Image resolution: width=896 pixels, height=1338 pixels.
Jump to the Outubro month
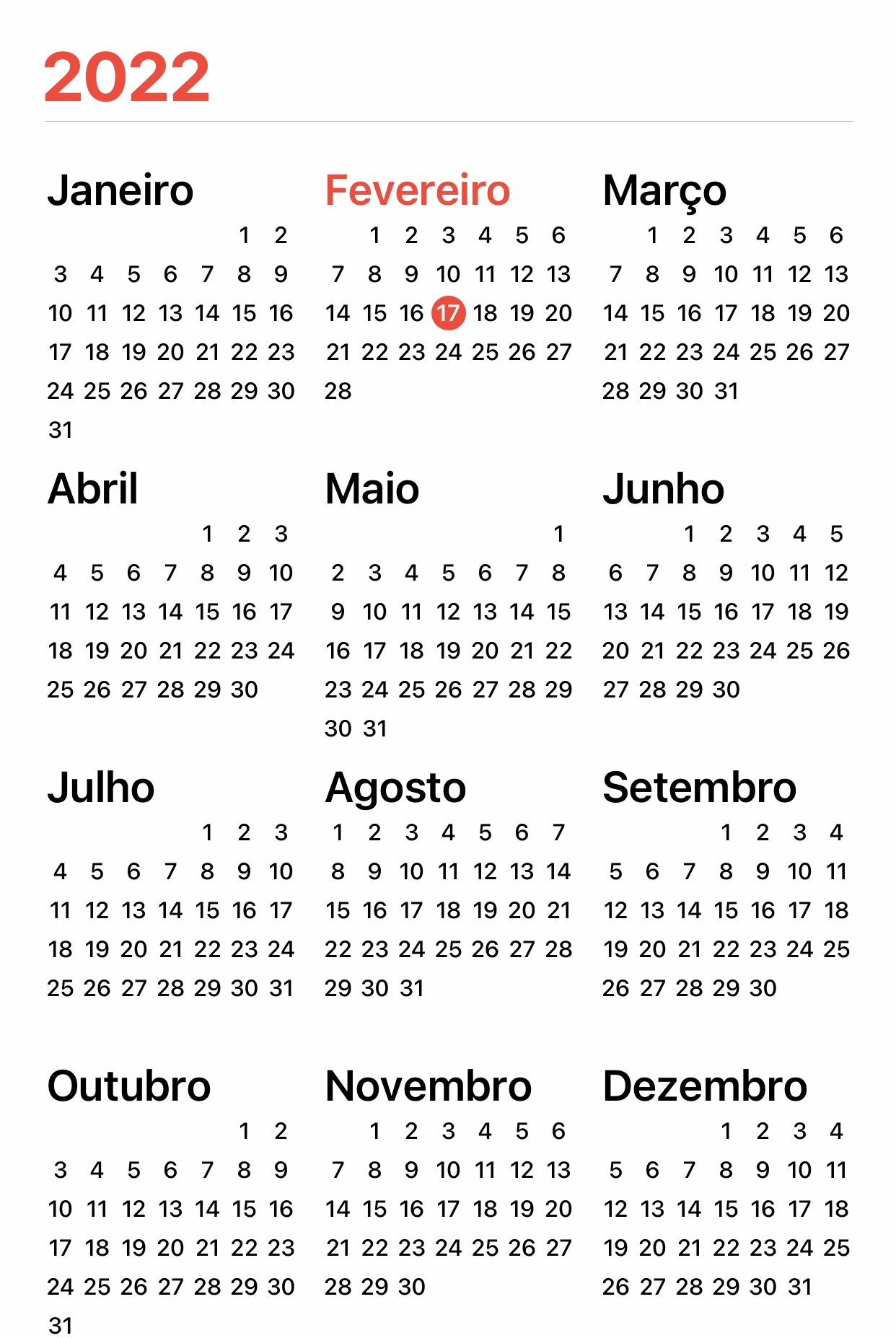(x=129, y=1086)
